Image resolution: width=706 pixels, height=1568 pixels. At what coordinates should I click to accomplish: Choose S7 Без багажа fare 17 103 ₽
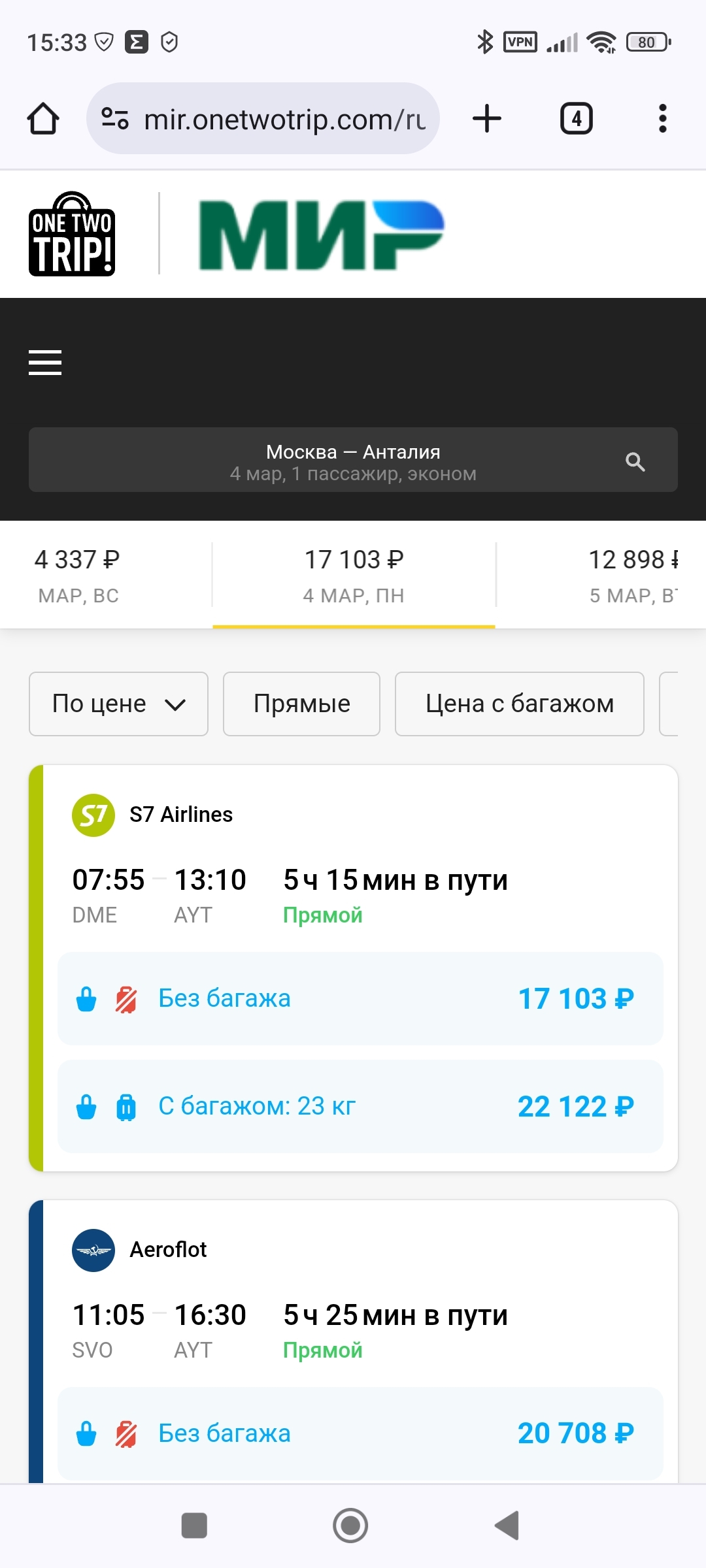pyautogui.click(x=360, y=998)
